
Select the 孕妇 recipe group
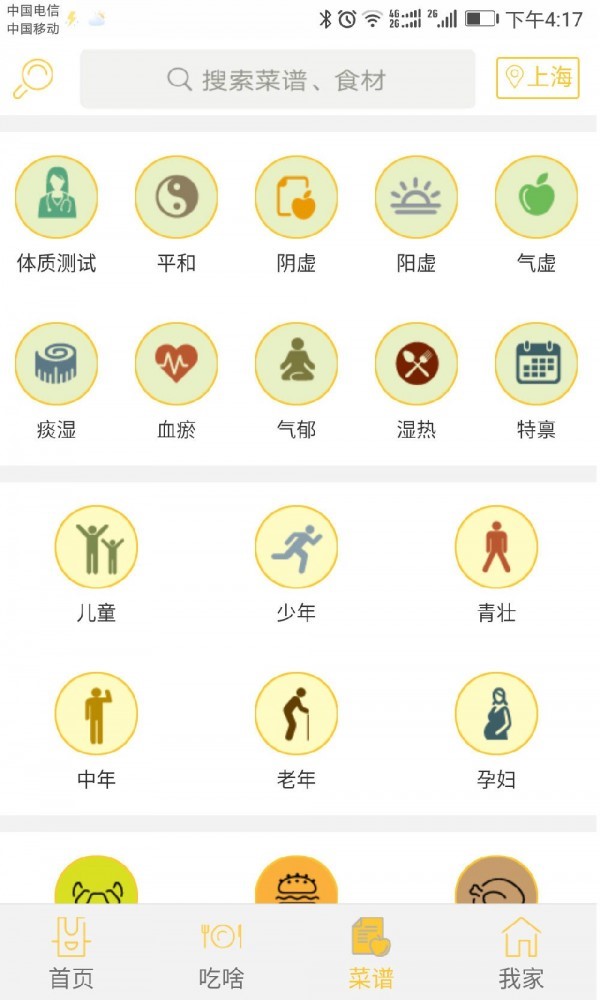point(496,714)
